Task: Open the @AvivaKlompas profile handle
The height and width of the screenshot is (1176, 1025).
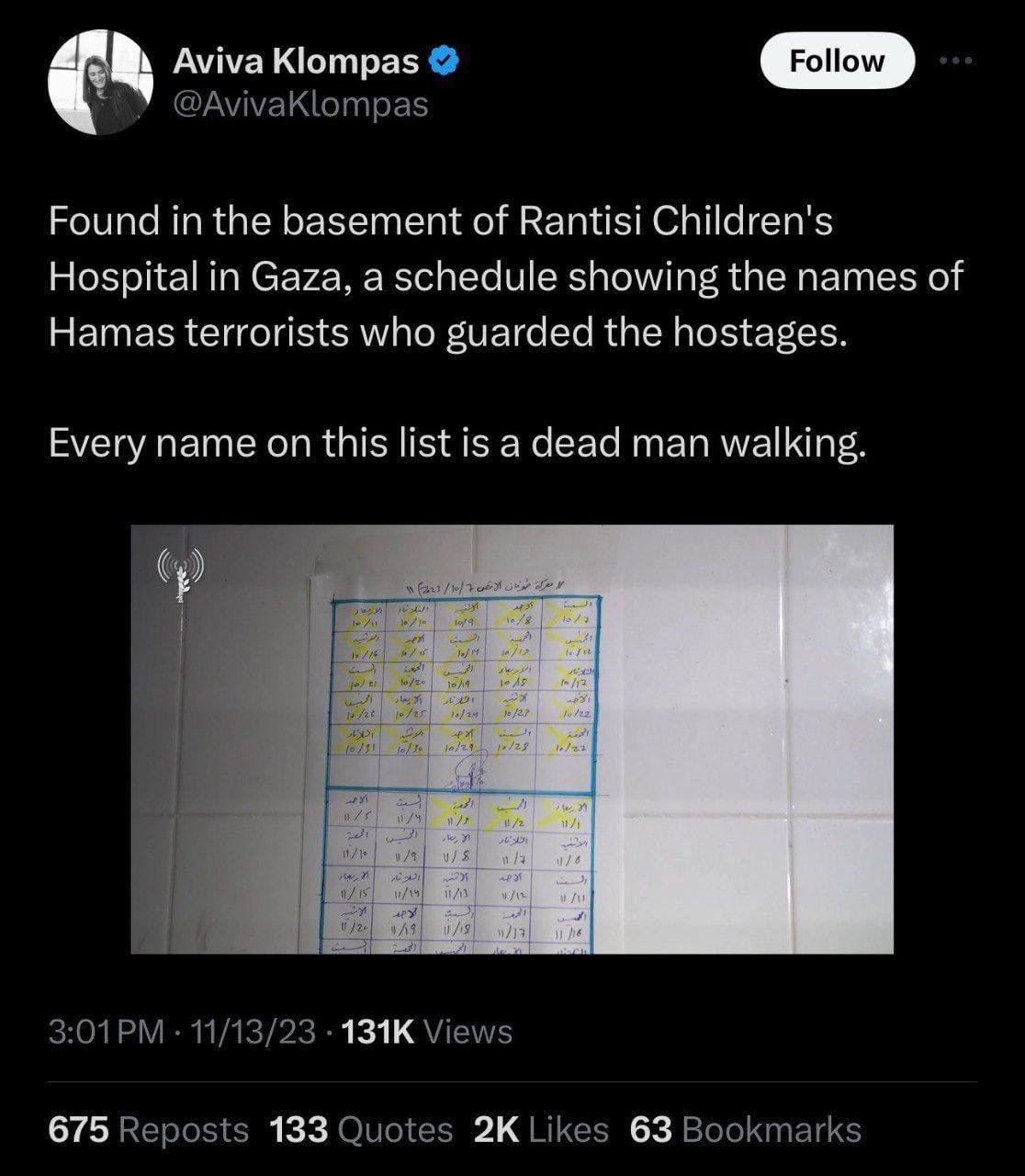Action: pyautogui.click(x=301, y=105)
